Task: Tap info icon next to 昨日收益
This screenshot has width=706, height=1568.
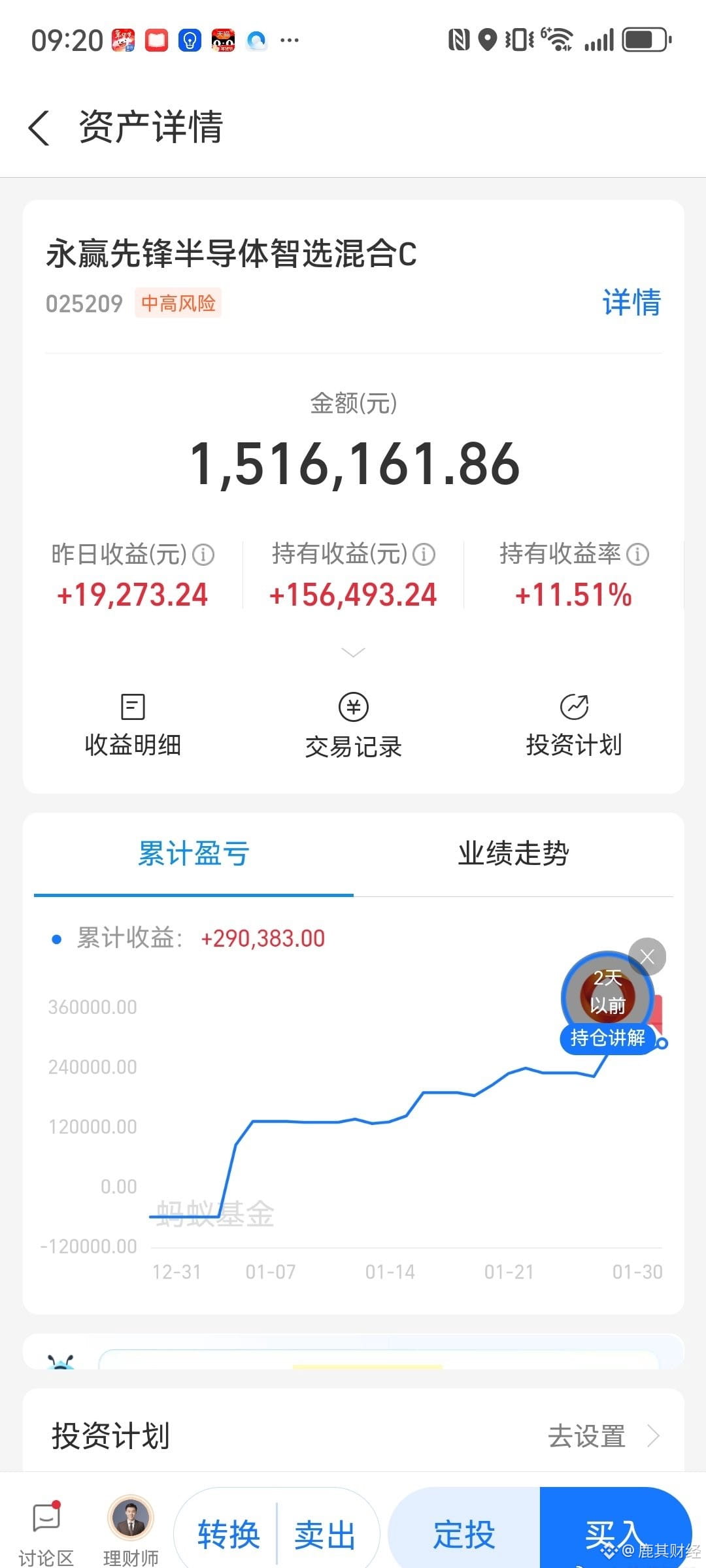Action: coord(203,555)
